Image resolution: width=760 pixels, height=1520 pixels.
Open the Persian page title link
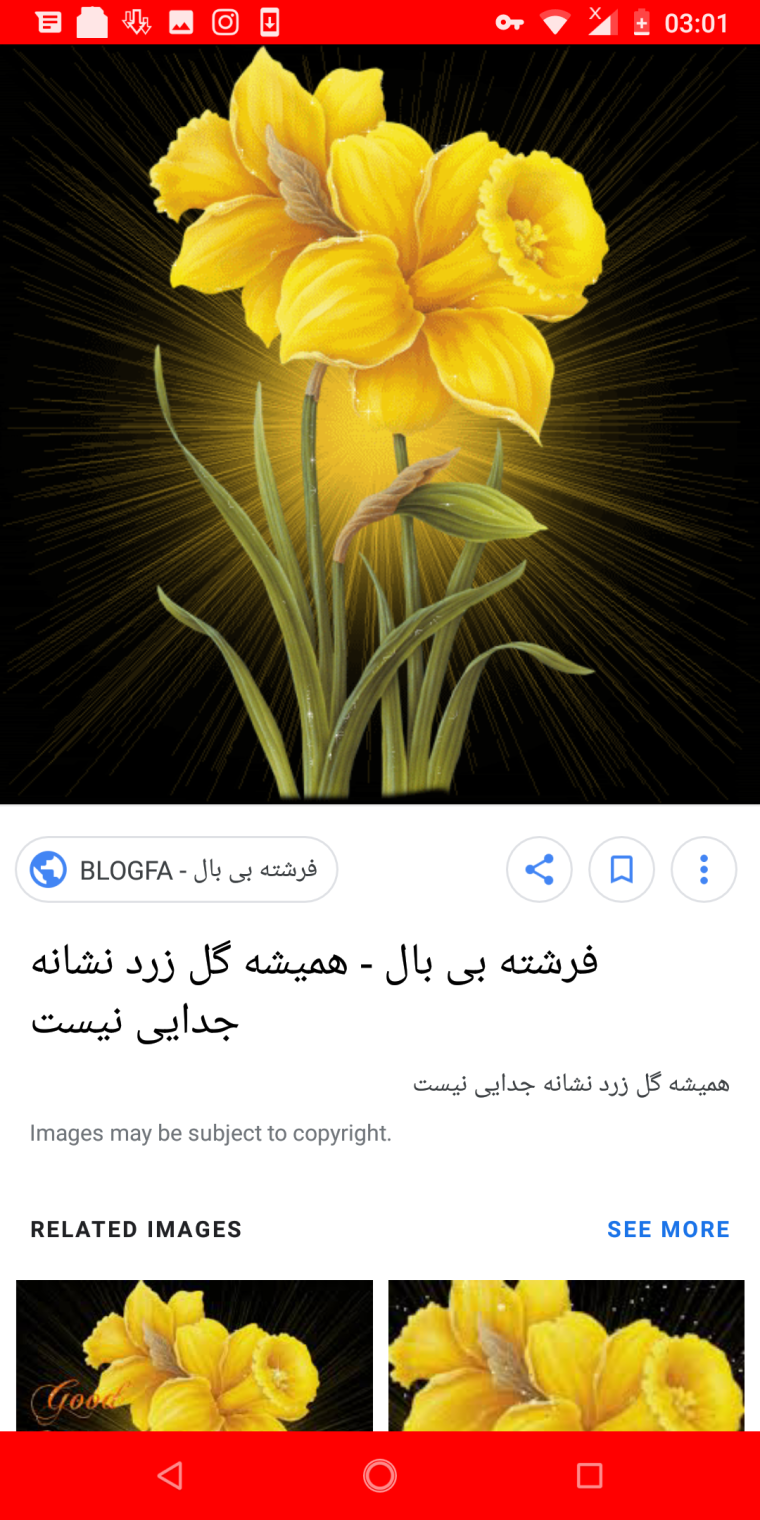(314, 988)
